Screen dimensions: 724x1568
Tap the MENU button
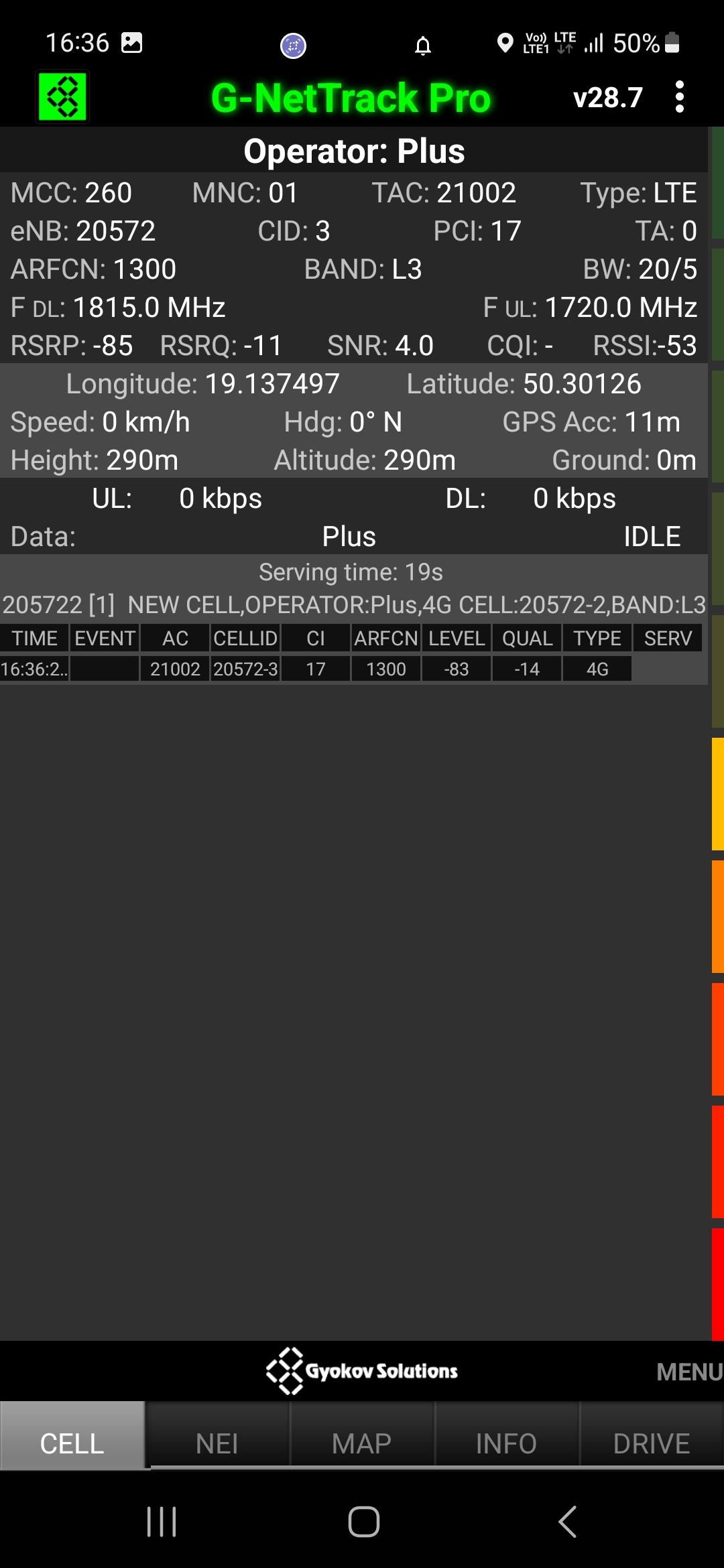tap(689, 1372)
